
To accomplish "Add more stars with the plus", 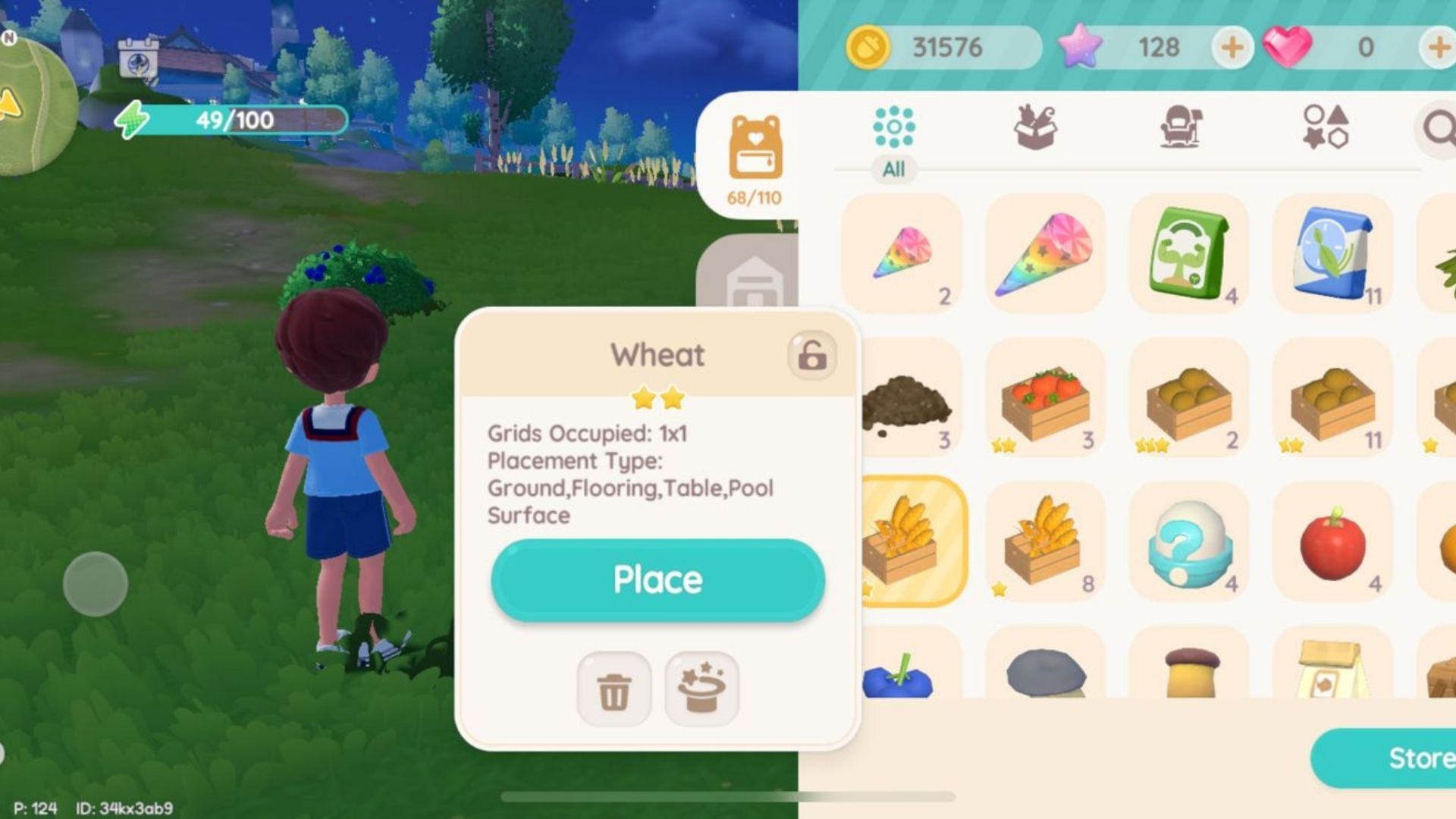I will click(x=1232, y=47).
